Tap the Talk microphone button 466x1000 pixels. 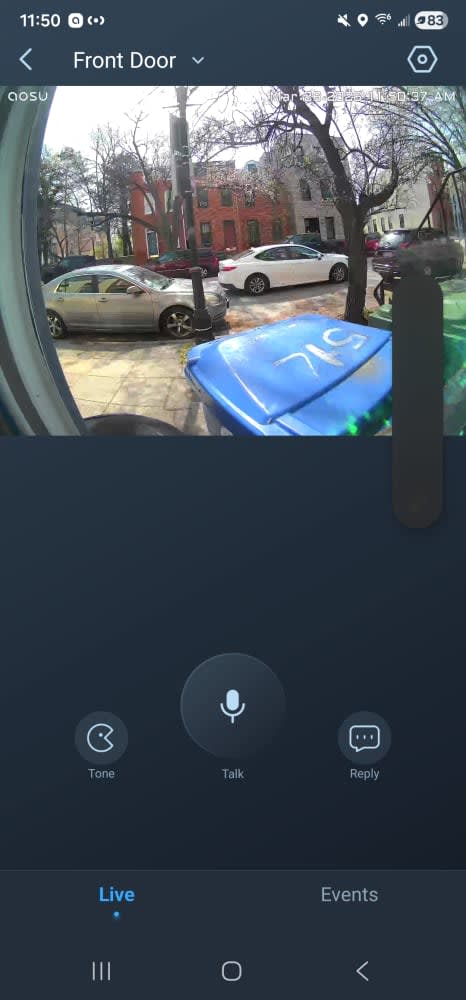[233, 705]
